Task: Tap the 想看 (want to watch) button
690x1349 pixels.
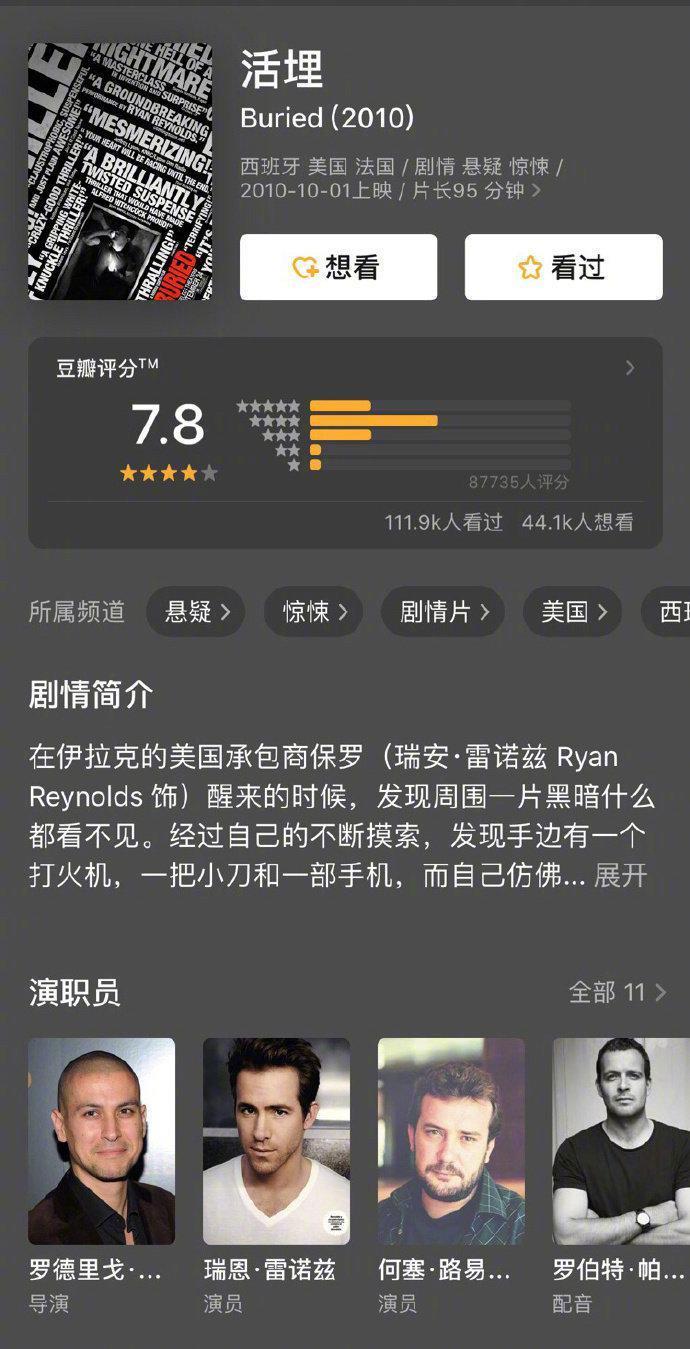Action: pos(338,267)
